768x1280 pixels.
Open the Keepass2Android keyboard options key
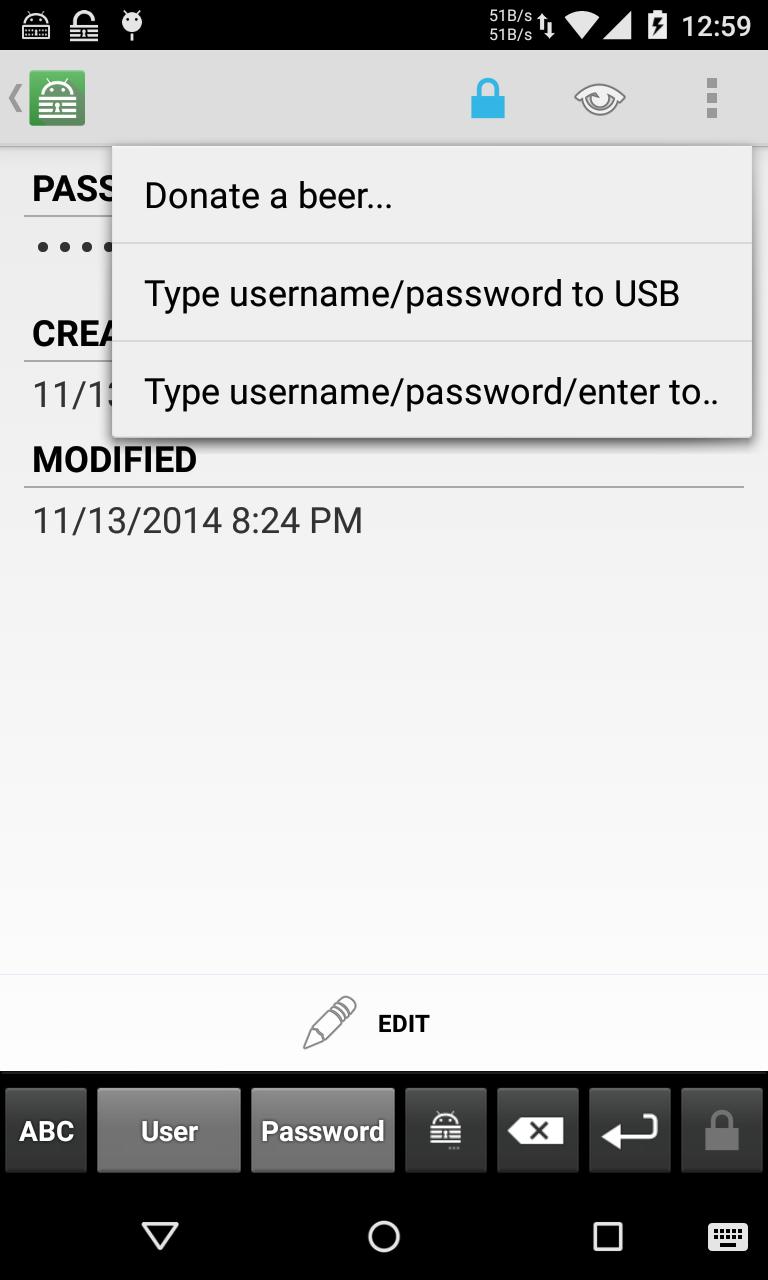click(446, 1131)
